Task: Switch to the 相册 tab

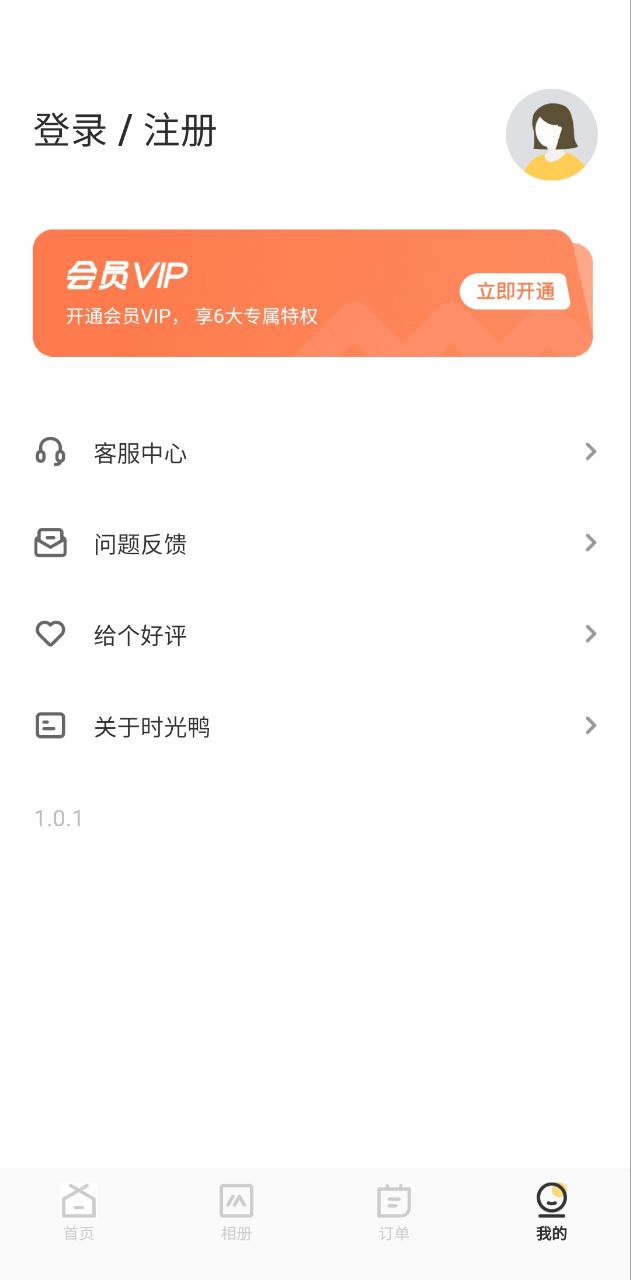Action: 236,1211
